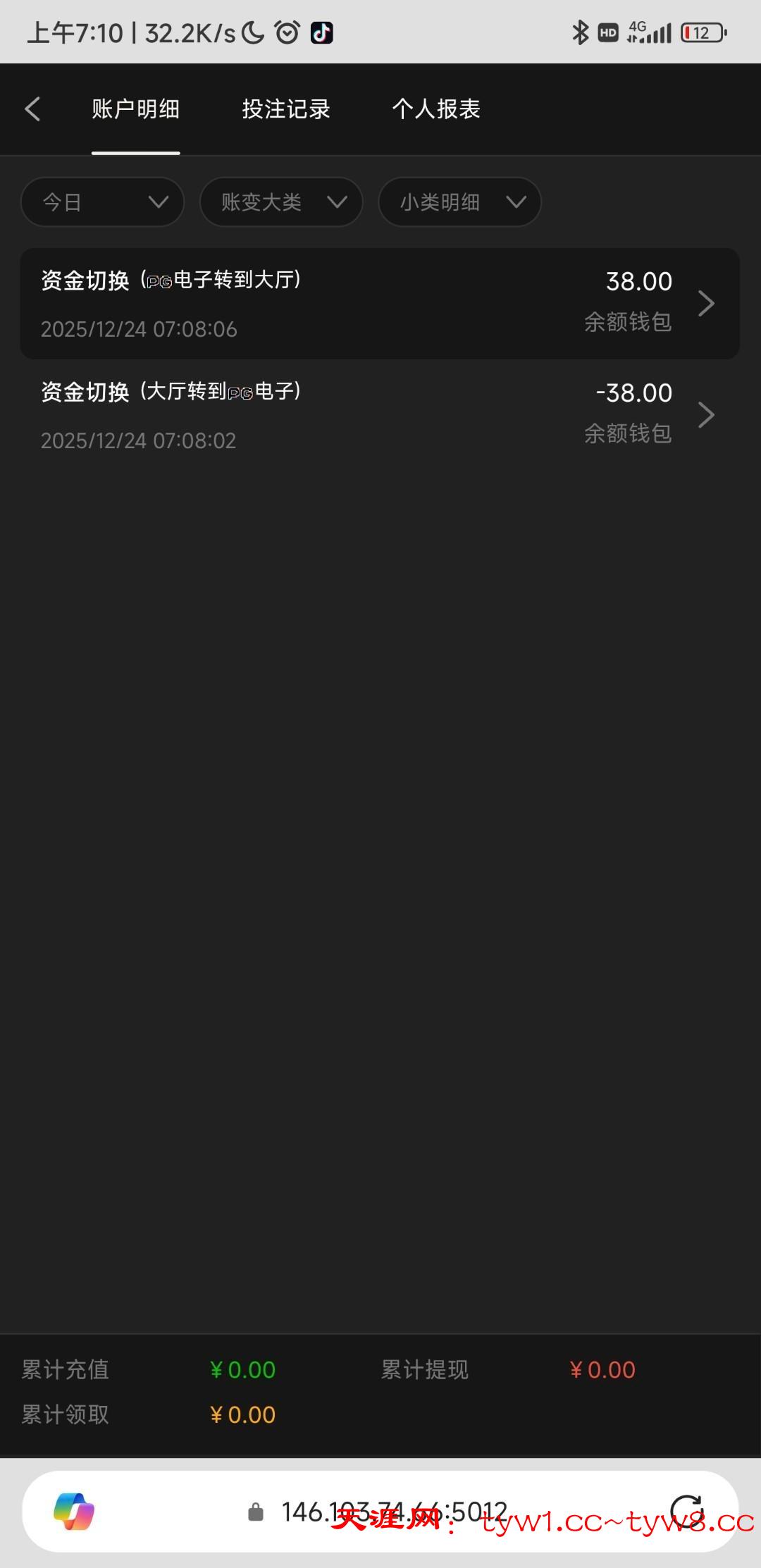The width and height of the screenshot is (761, 1568).
Task: Open the 个人报表 tab
Action: click(x=436, y=109)
